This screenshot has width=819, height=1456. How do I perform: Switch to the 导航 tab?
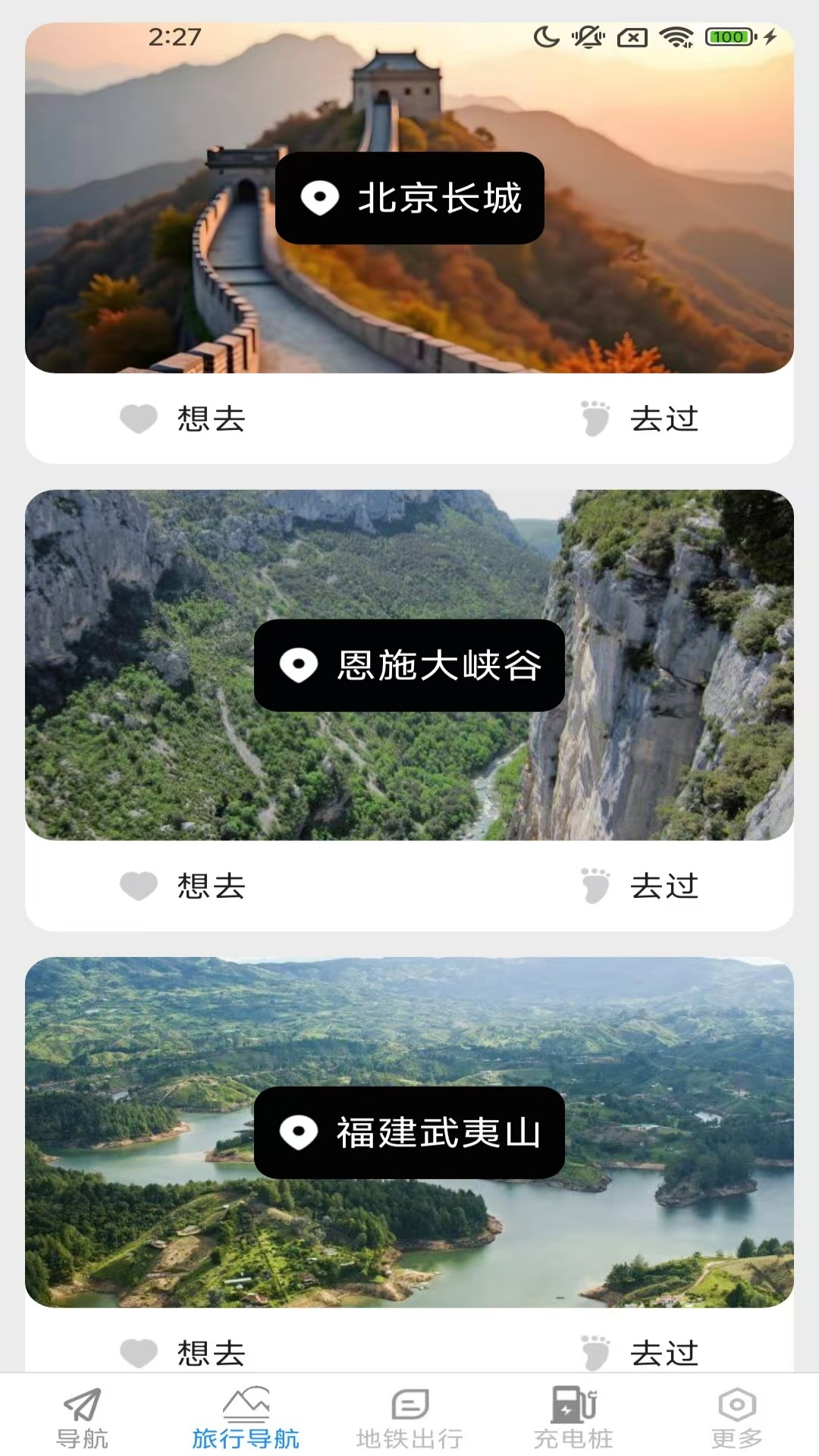pyautogui.click(x=82, y=1417)
